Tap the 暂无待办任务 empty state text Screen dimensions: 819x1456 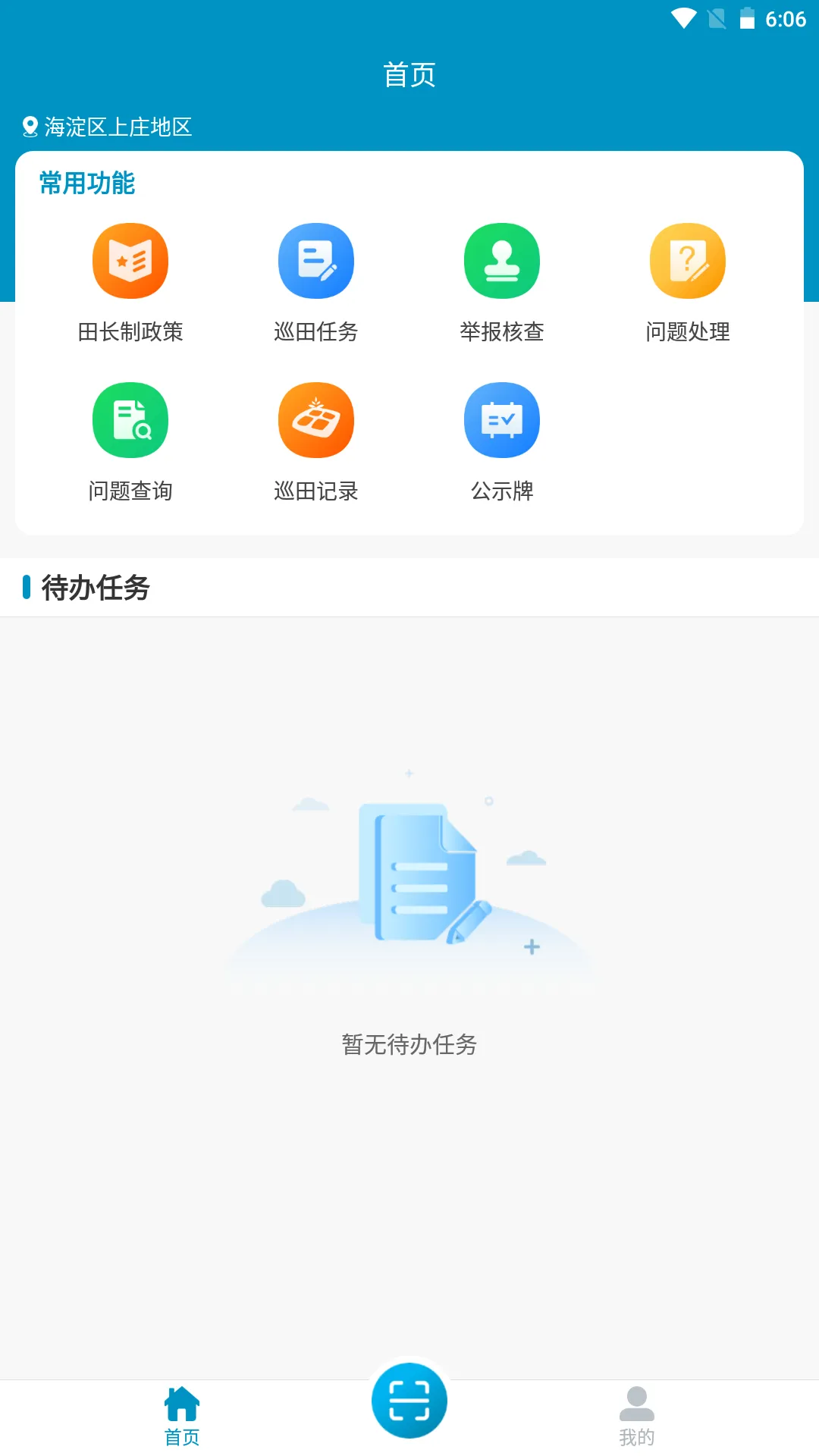click(409, 1044)
